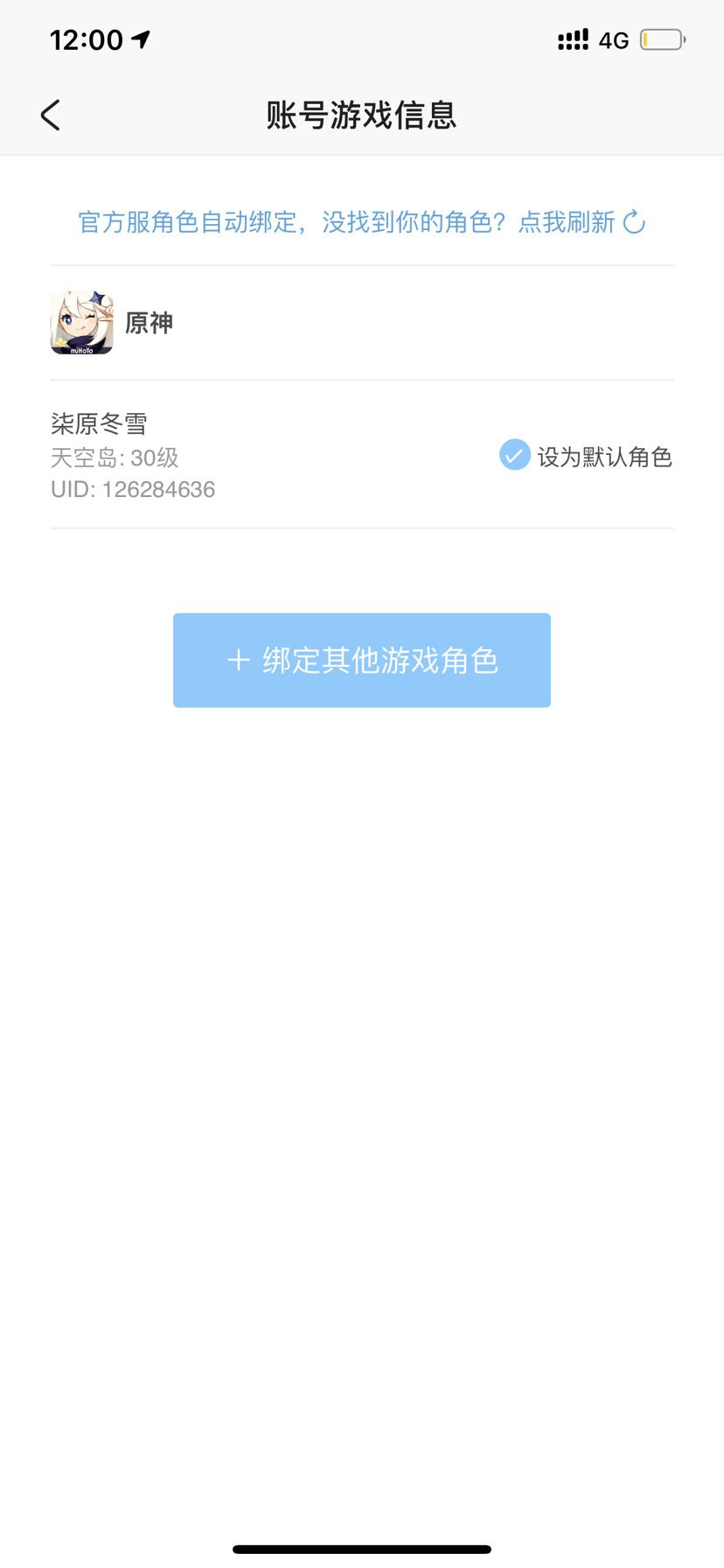
Task: Enable default role for the Genshin account
Action: click(514, 456)
